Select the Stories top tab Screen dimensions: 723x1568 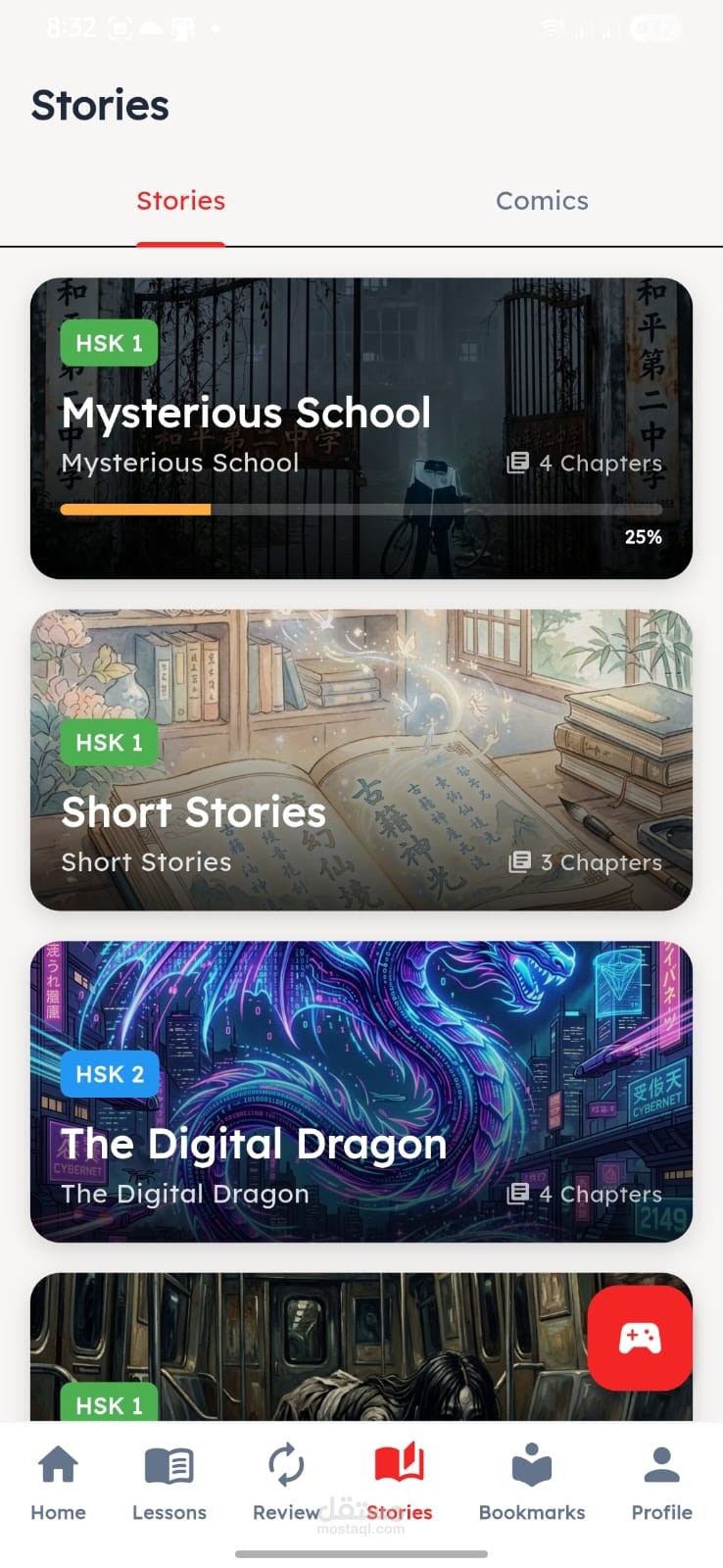[x=181, y=201]
